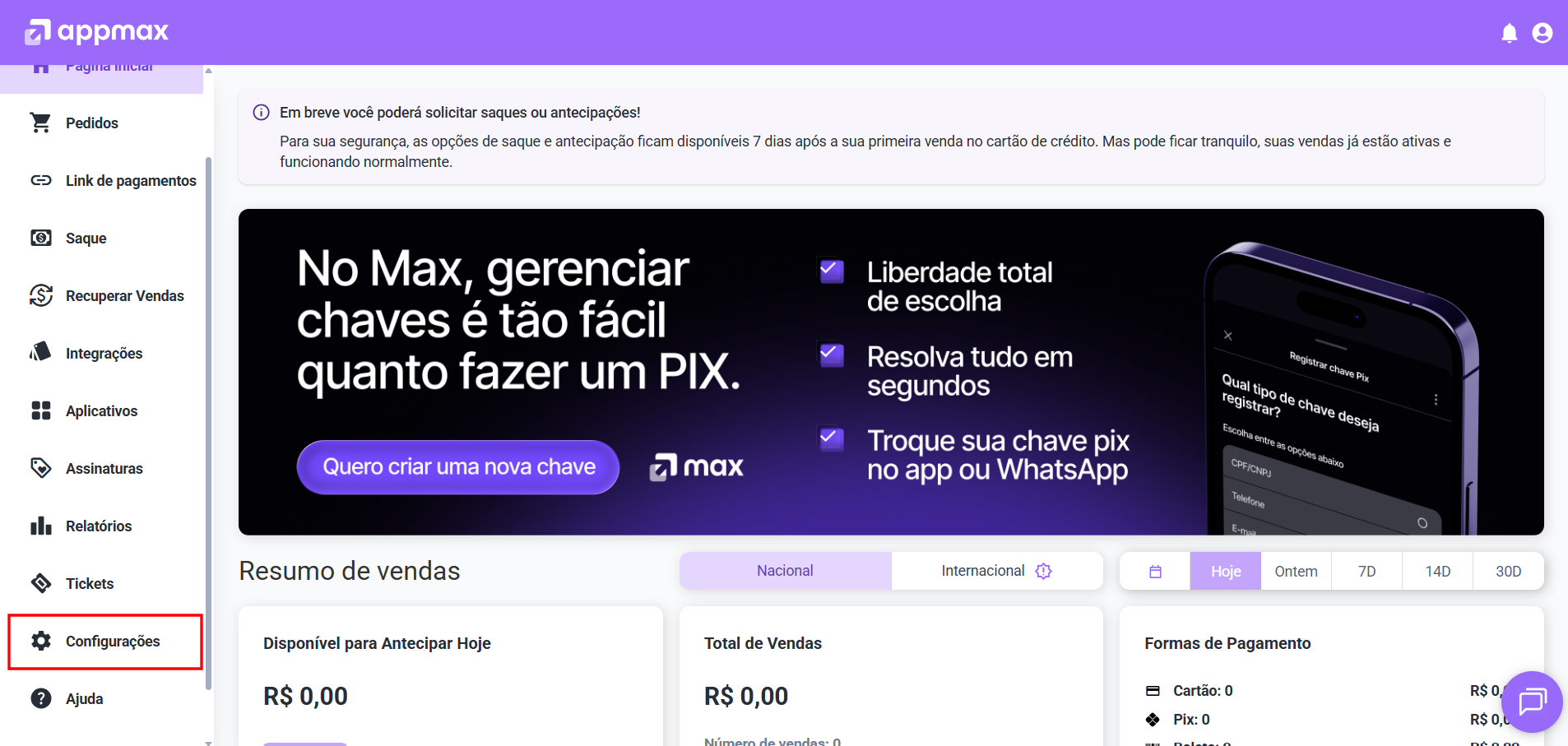Open Ajuda in the sidebar
Image resolution: width=1568 pixels, height=746 pixels.
coord(84,699)
